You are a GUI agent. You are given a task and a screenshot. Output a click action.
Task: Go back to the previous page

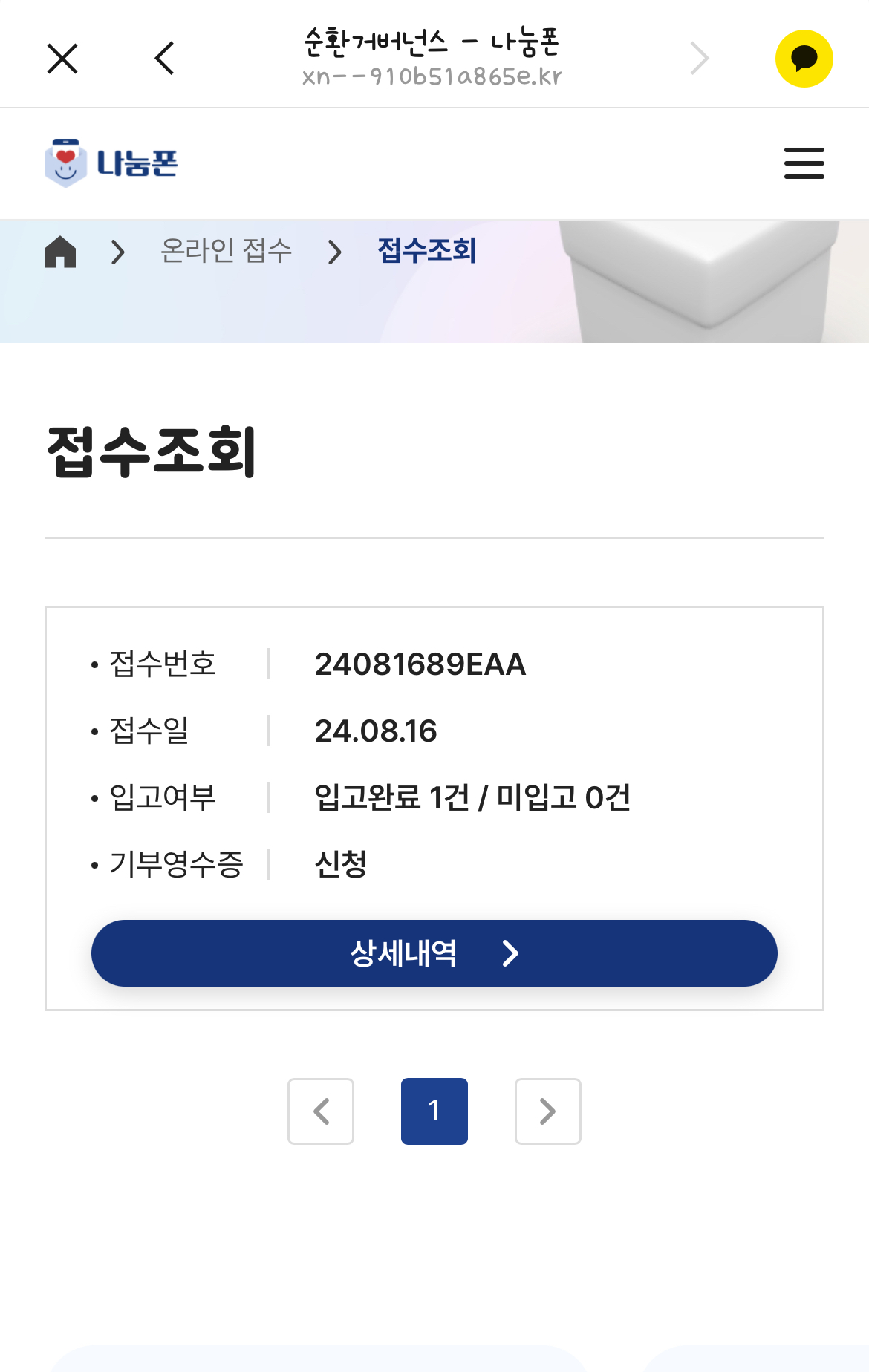164,59
